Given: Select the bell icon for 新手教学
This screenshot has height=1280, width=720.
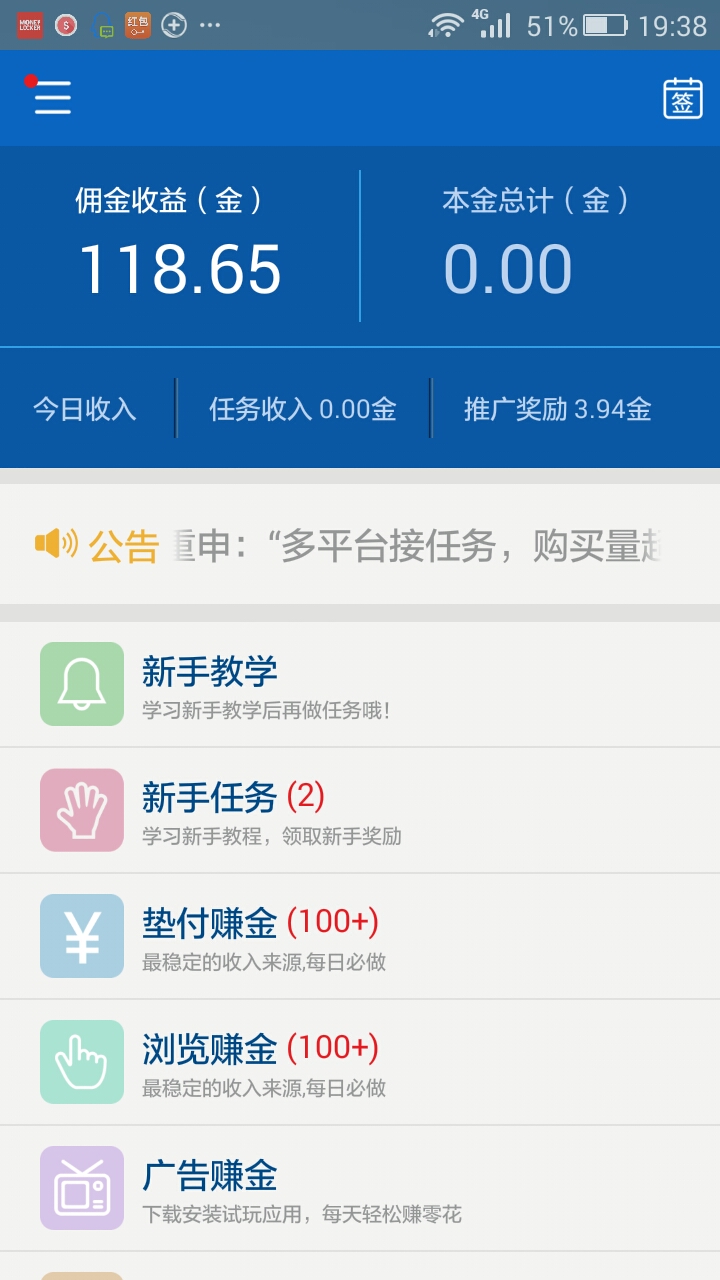Looking at the screenshot, I should tap(81, 684).
